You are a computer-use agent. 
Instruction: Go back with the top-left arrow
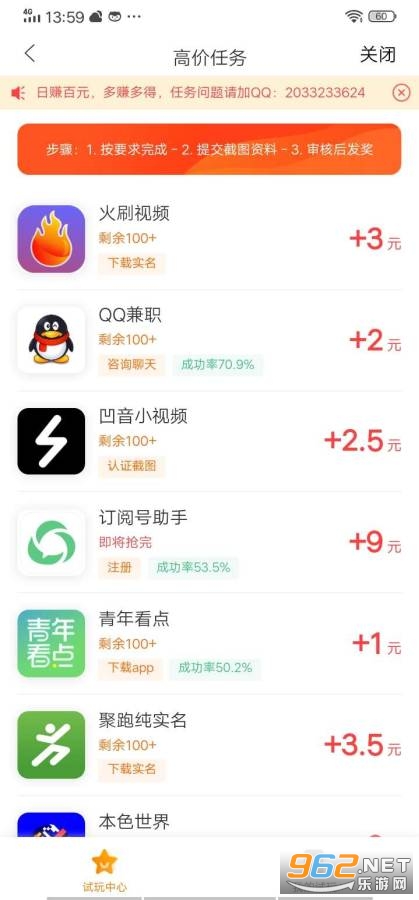pos(30,54)
